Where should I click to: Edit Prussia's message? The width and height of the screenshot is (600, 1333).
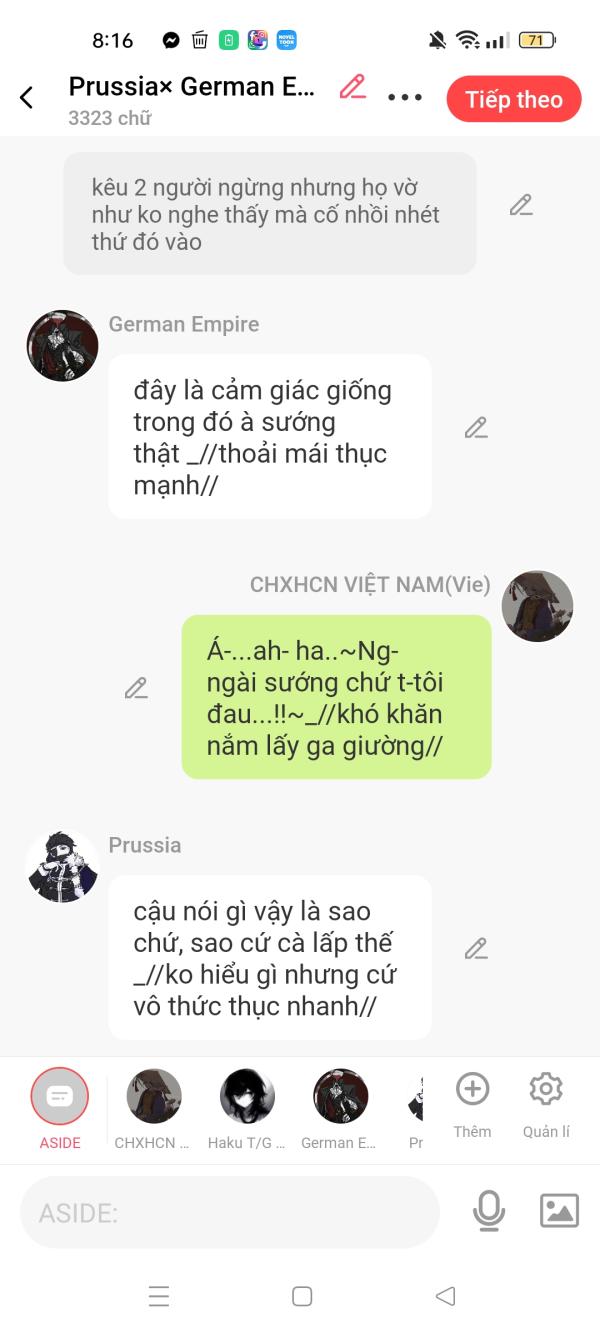tap(476, 948)
